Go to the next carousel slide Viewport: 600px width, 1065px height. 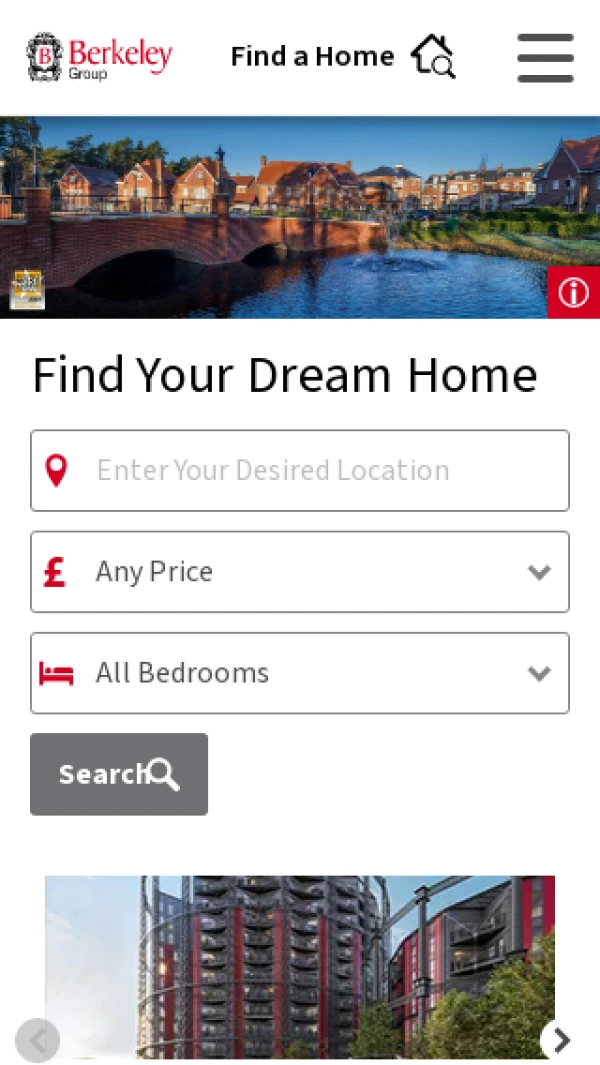561,1040
